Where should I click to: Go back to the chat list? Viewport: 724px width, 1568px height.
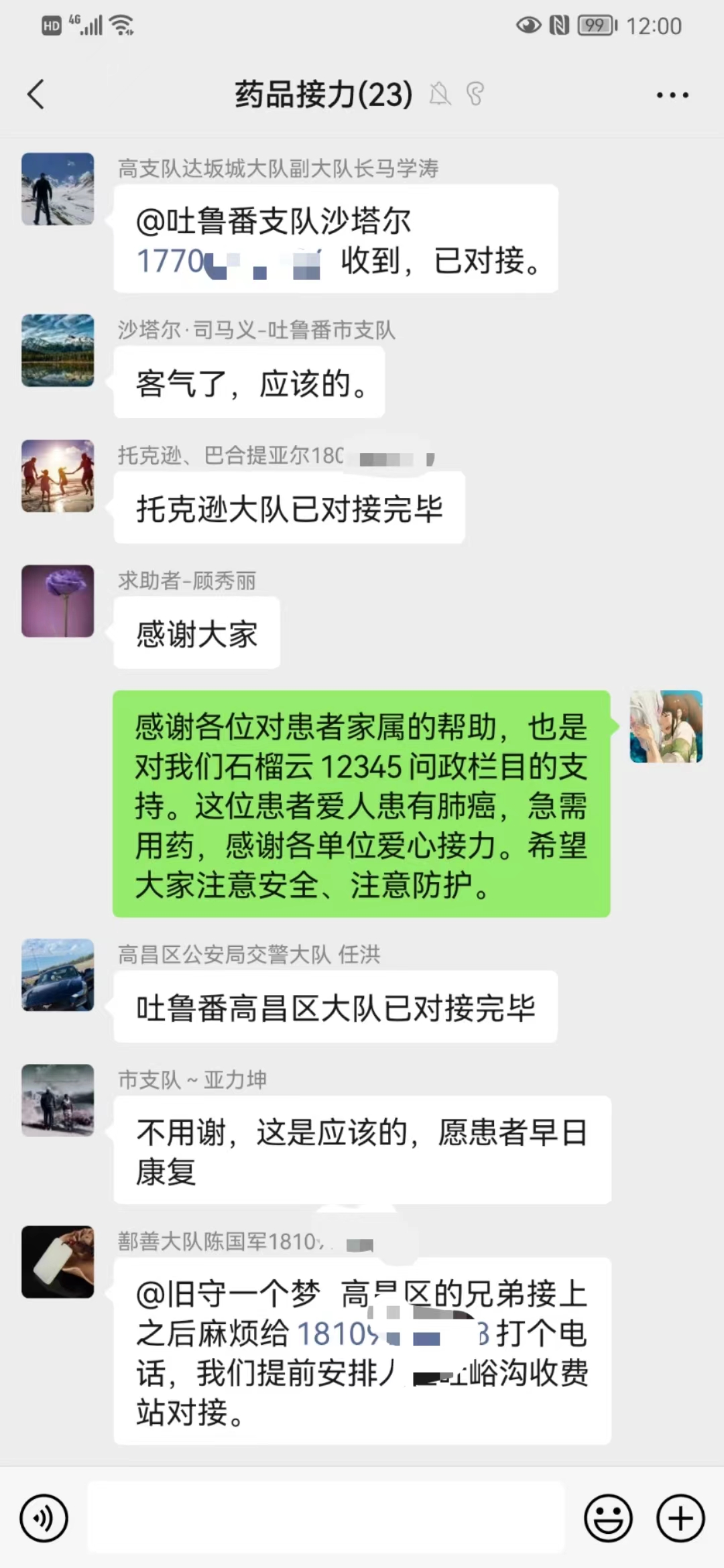(x=36, y=94)
